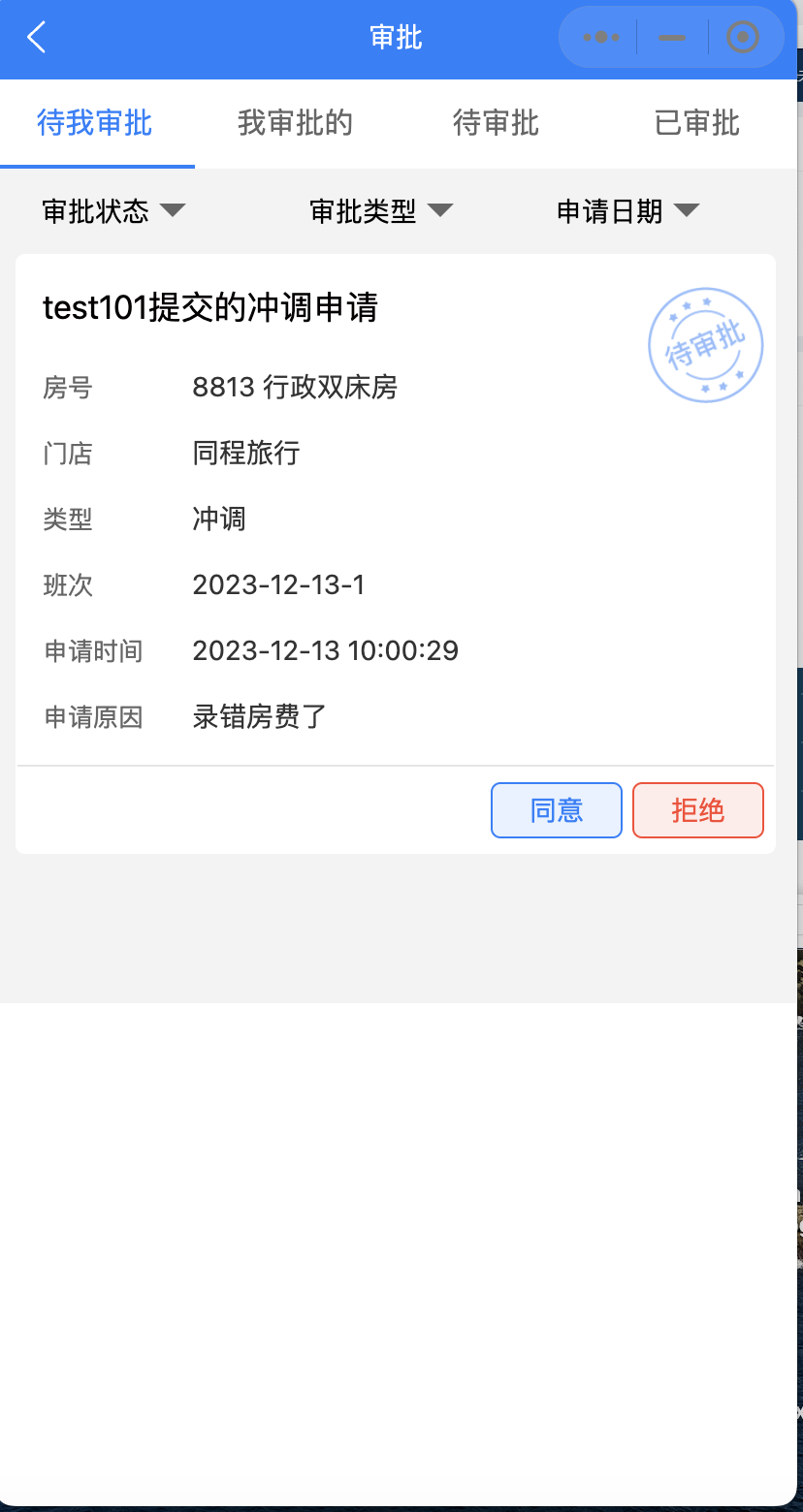Switch to the 我审批的 tab
803x1512 pixels.
point(295,123)
